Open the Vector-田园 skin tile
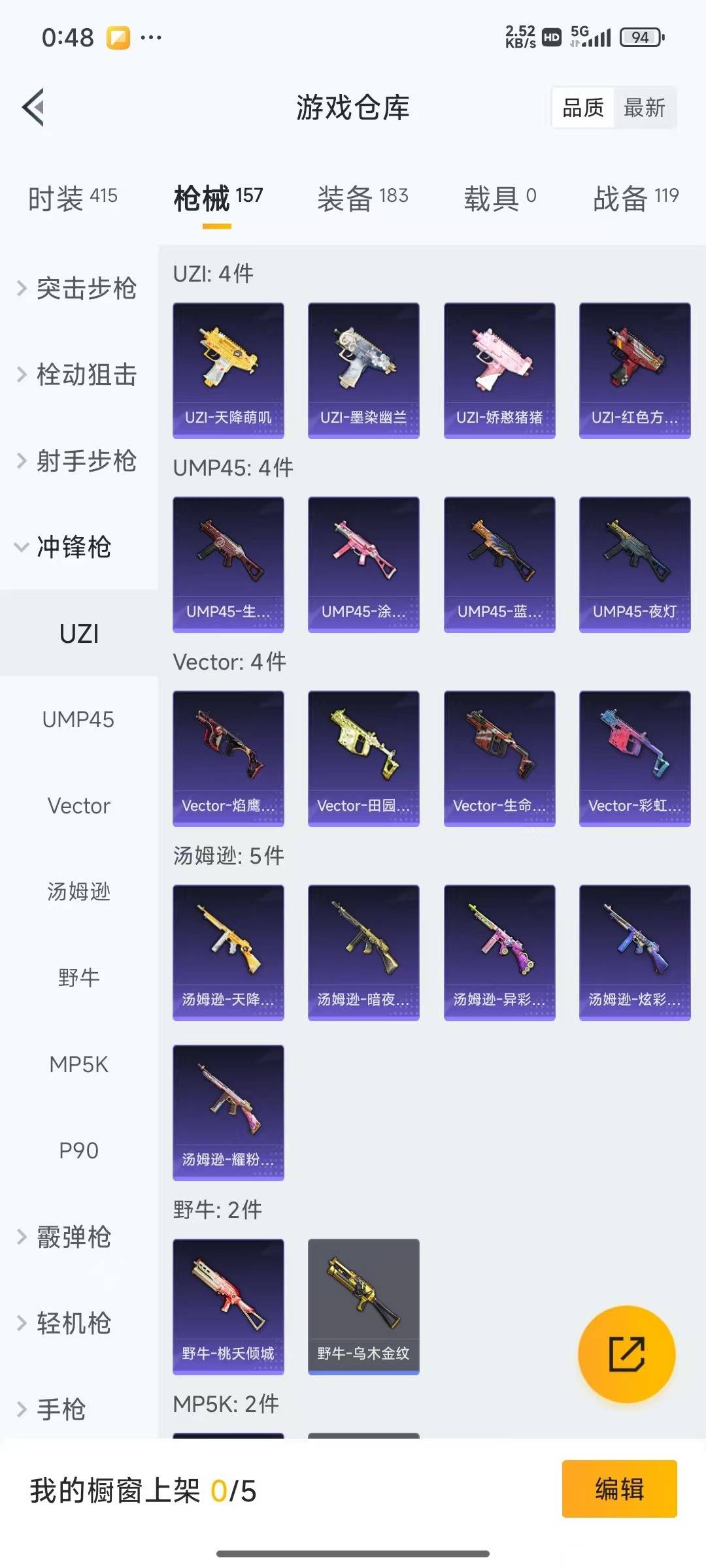Image resolution: width=706 pixels, height=1568 pixels. pos(363,759)
